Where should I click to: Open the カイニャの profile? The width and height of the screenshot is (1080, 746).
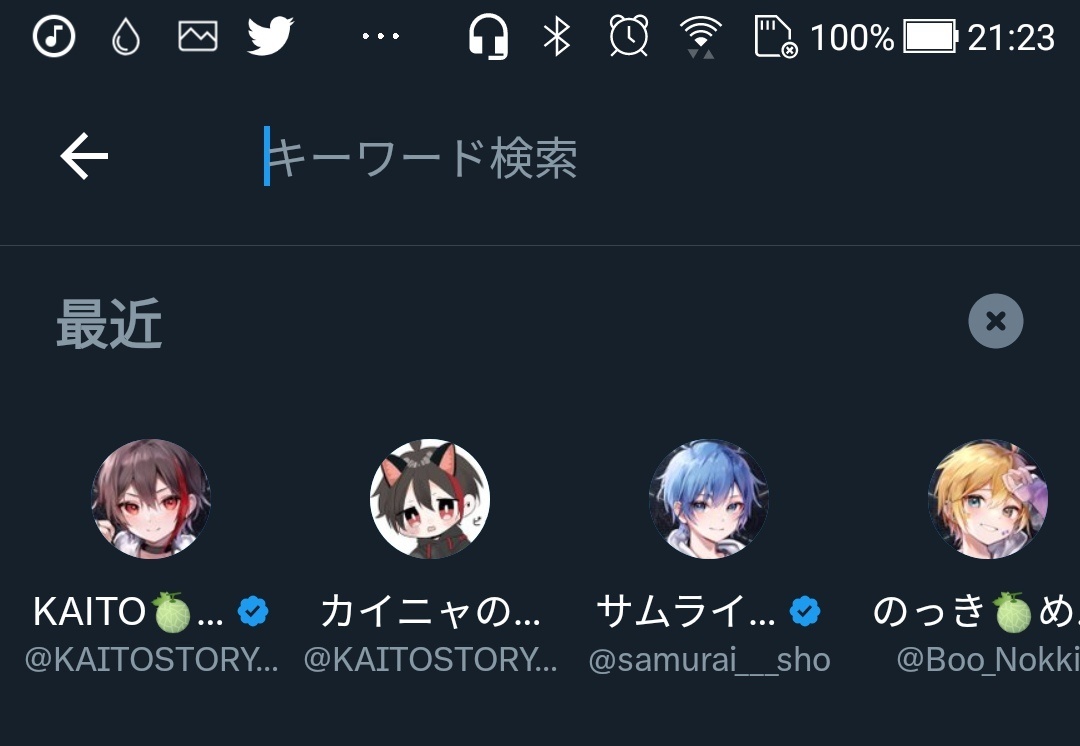tap(429, 499)
